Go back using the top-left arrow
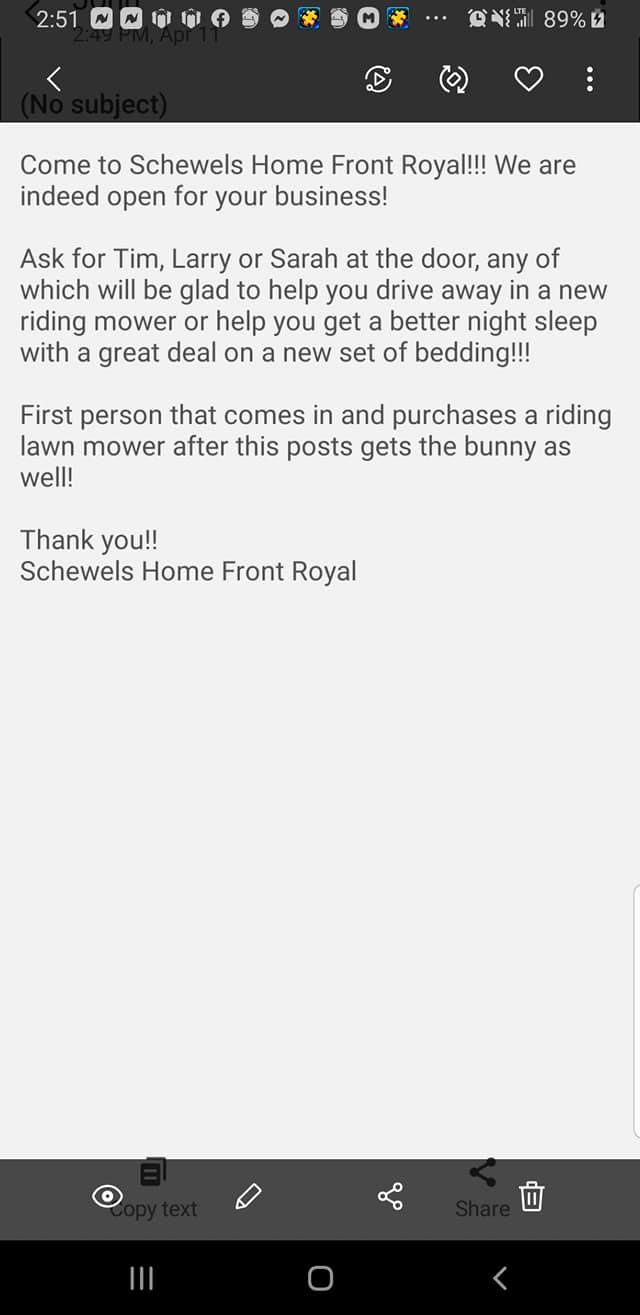Image resolution: width=640 pixels, height=1315 pixels. point(54,79)
